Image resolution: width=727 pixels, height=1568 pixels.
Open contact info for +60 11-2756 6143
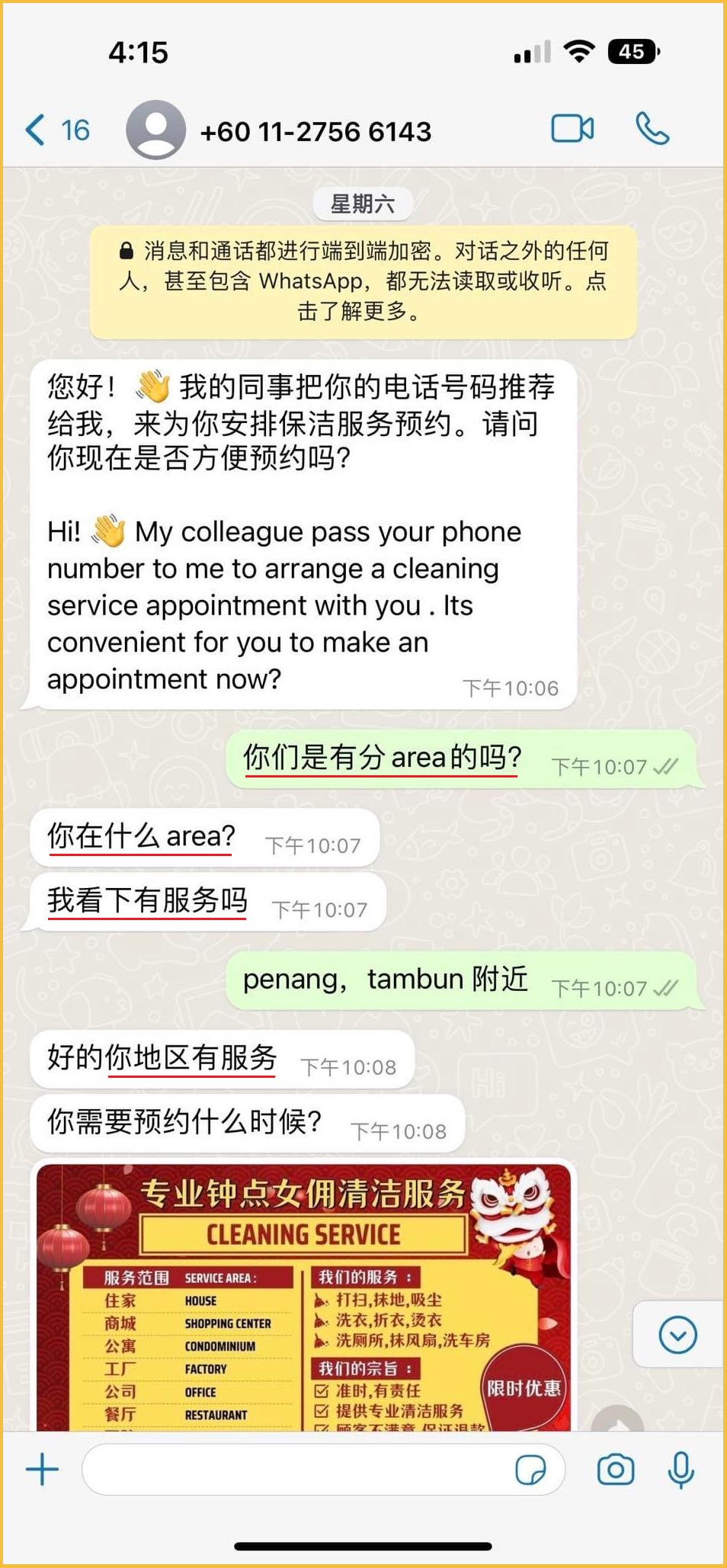(315, 132)
